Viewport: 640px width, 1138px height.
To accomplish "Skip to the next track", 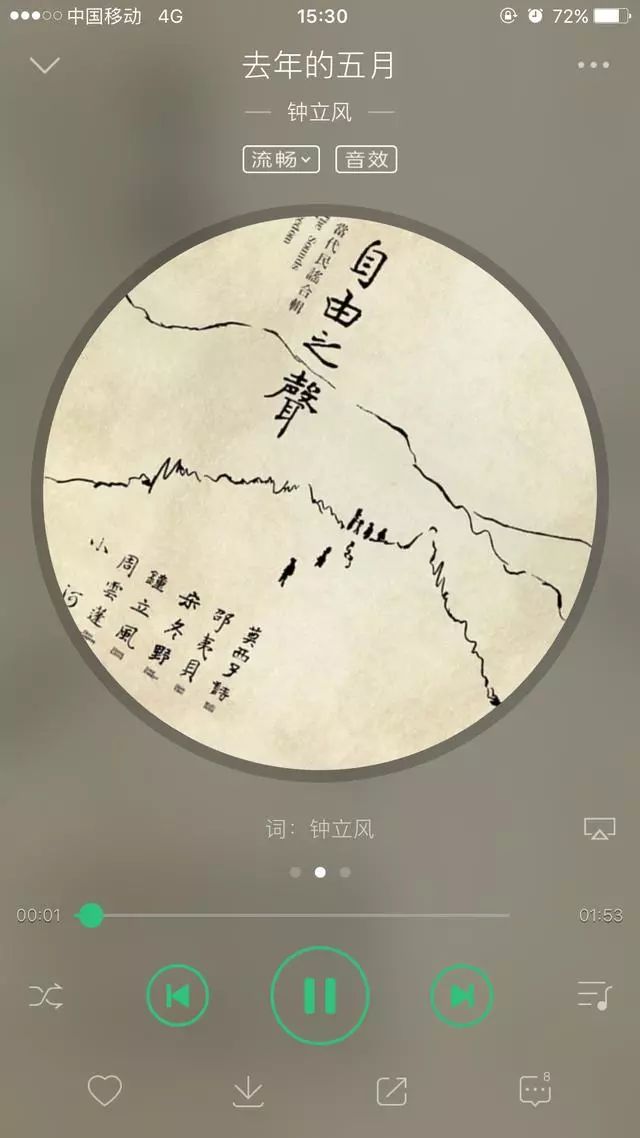I will tap(462, 996).
